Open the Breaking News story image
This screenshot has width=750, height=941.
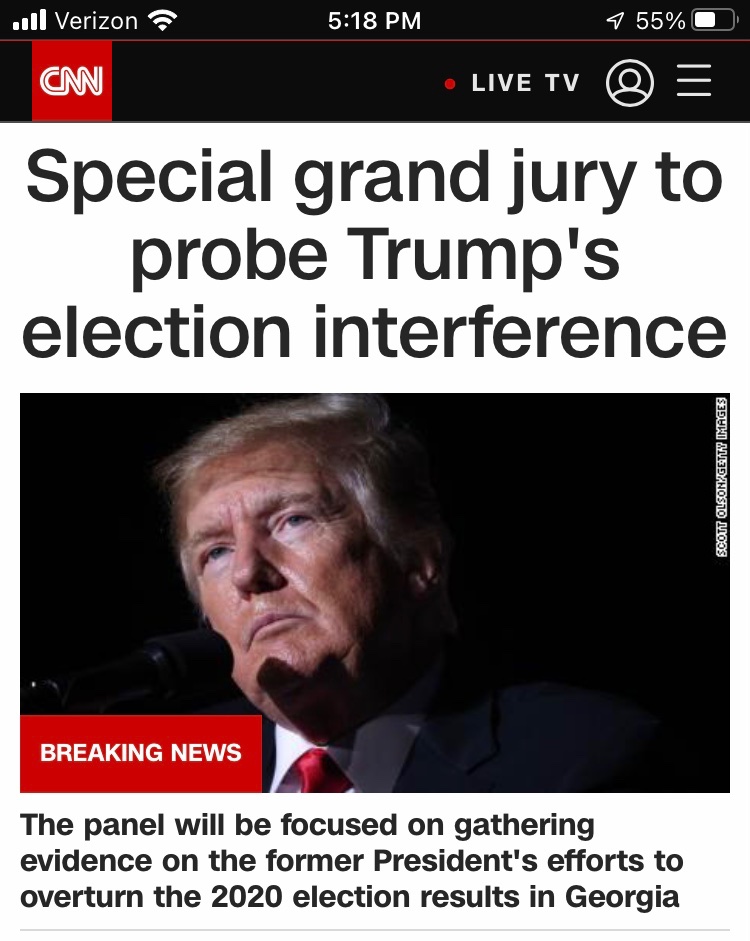click(x=375, y=590)
